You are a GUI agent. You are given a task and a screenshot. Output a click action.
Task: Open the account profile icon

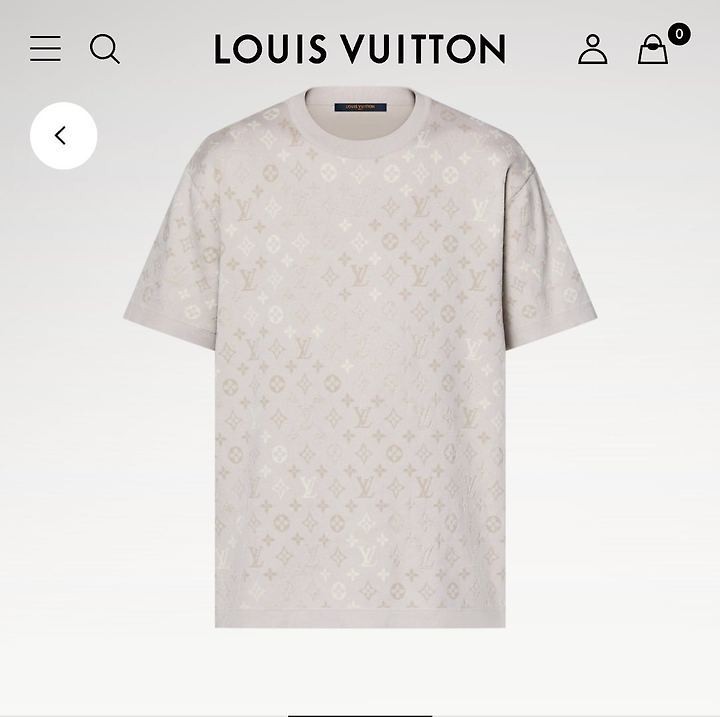pyautogui.click(x=592, y=48)
